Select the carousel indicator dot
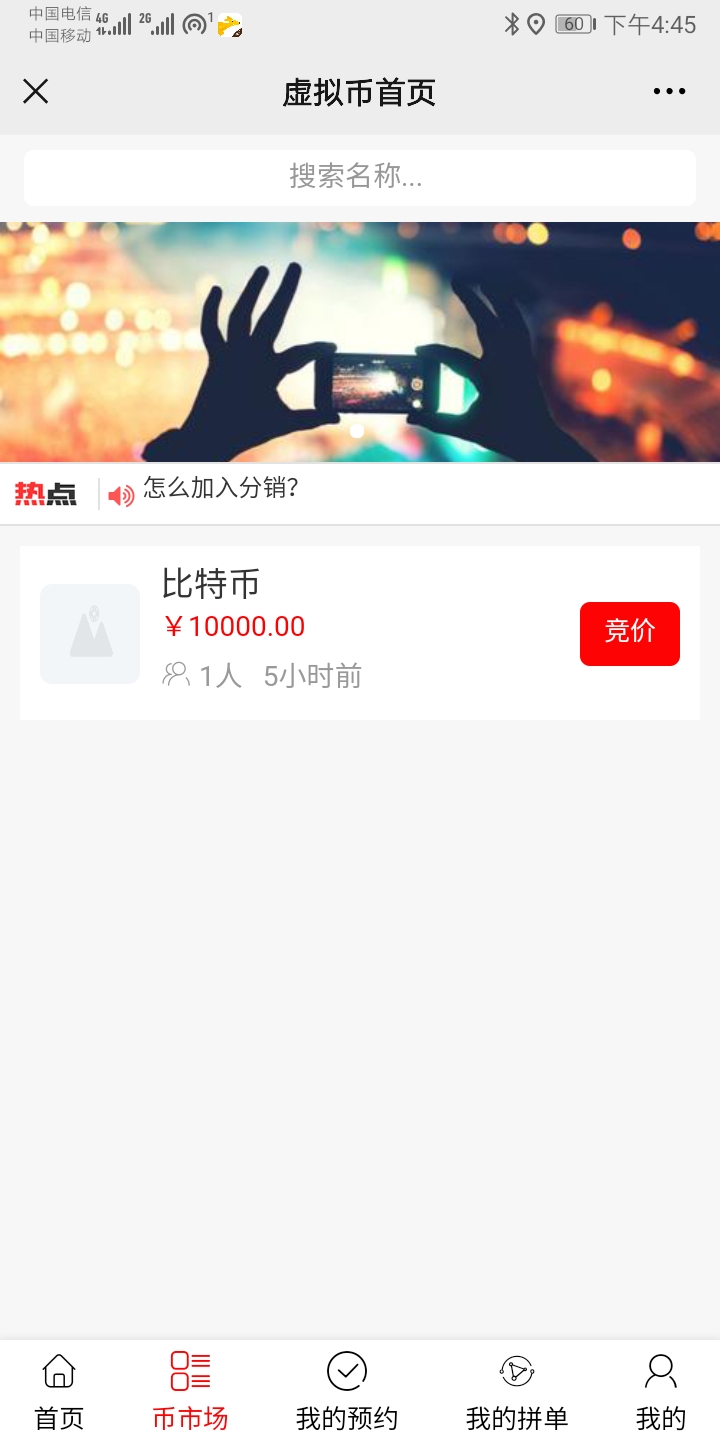 coord(357,432)
